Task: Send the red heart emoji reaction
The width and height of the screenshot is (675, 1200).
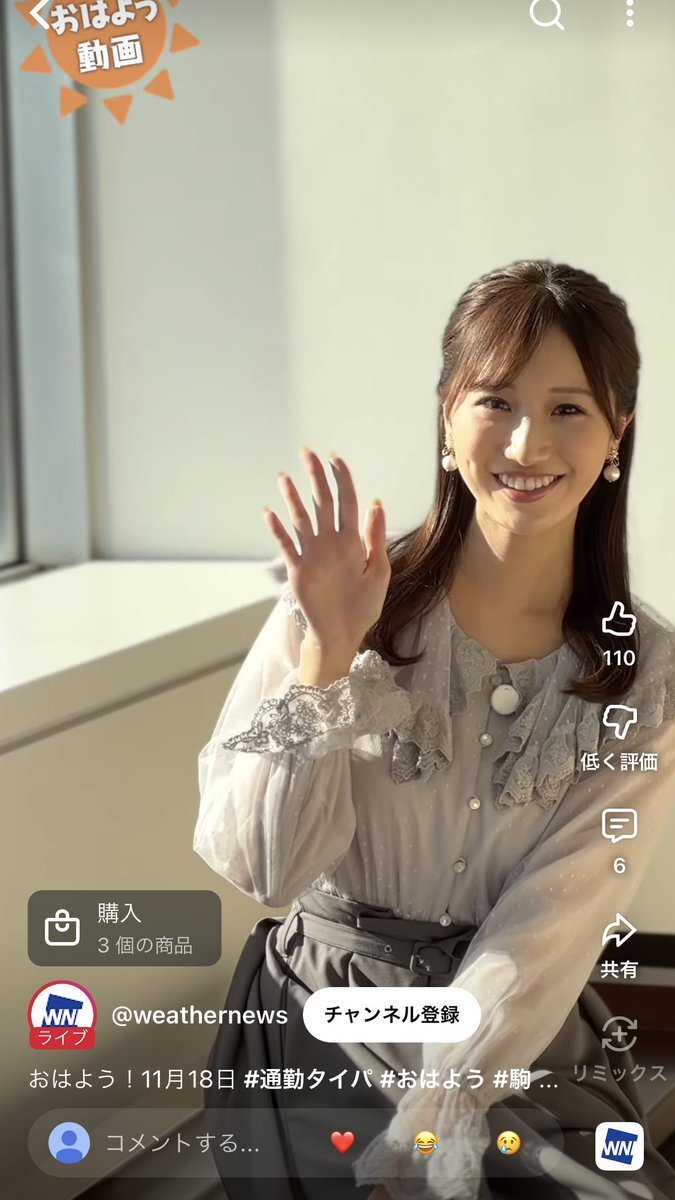Action: pyautogui.click(x=342, y=1142)
